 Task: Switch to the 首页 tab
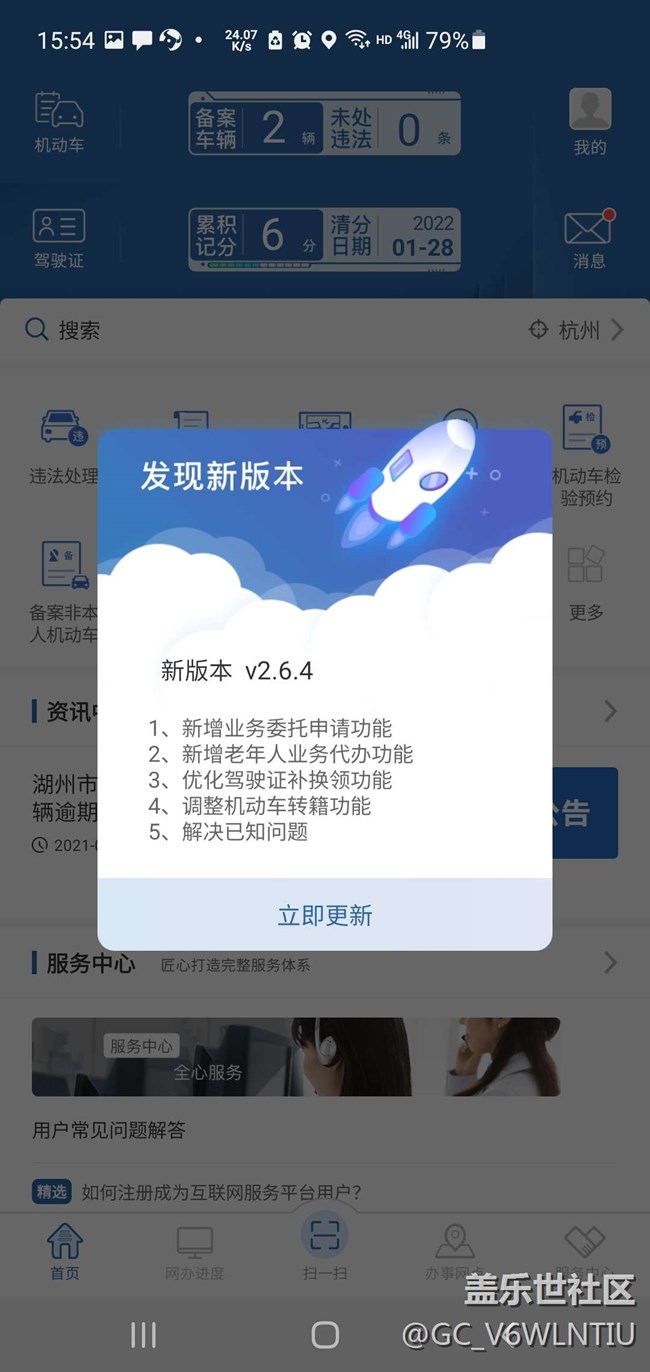65,1252
